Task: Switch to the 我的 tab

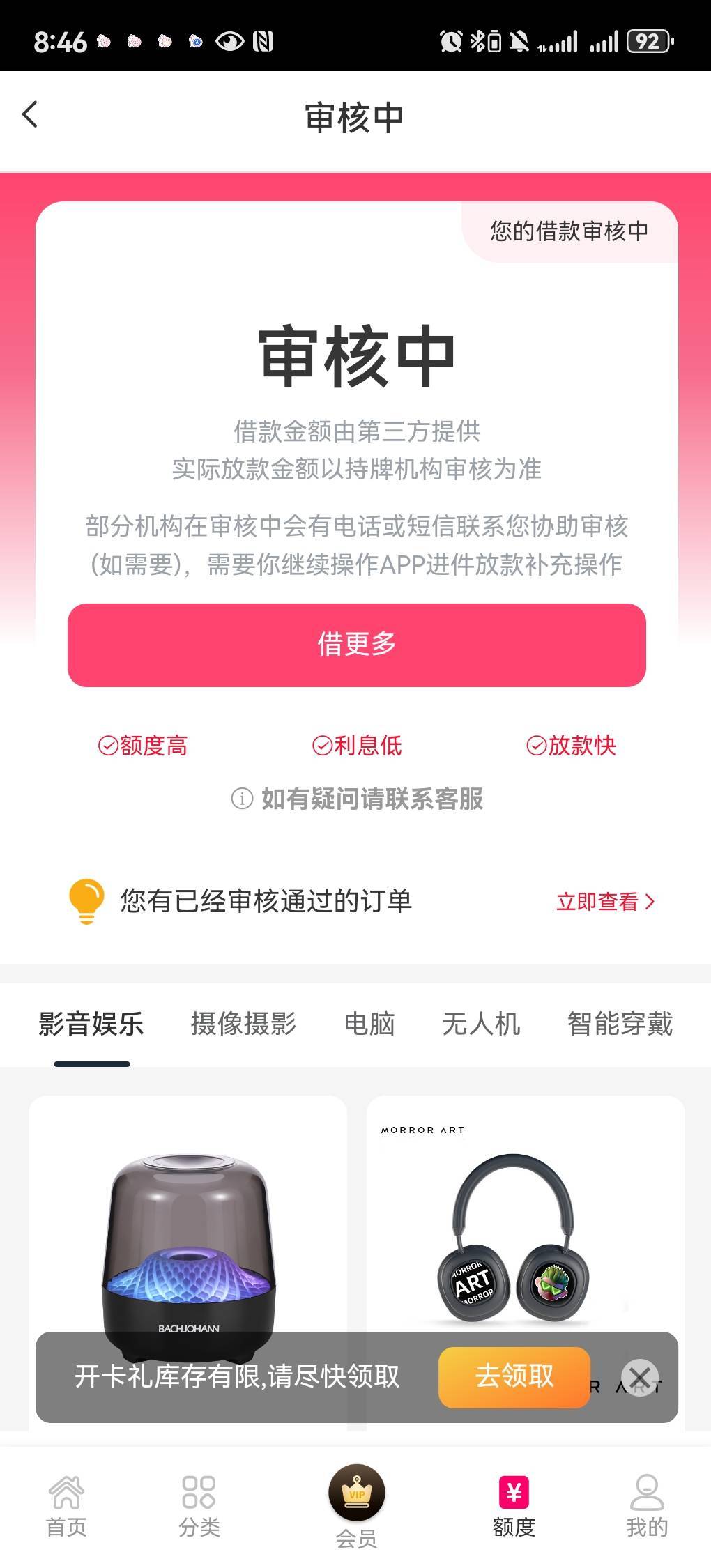Action: coord(647,1505)
